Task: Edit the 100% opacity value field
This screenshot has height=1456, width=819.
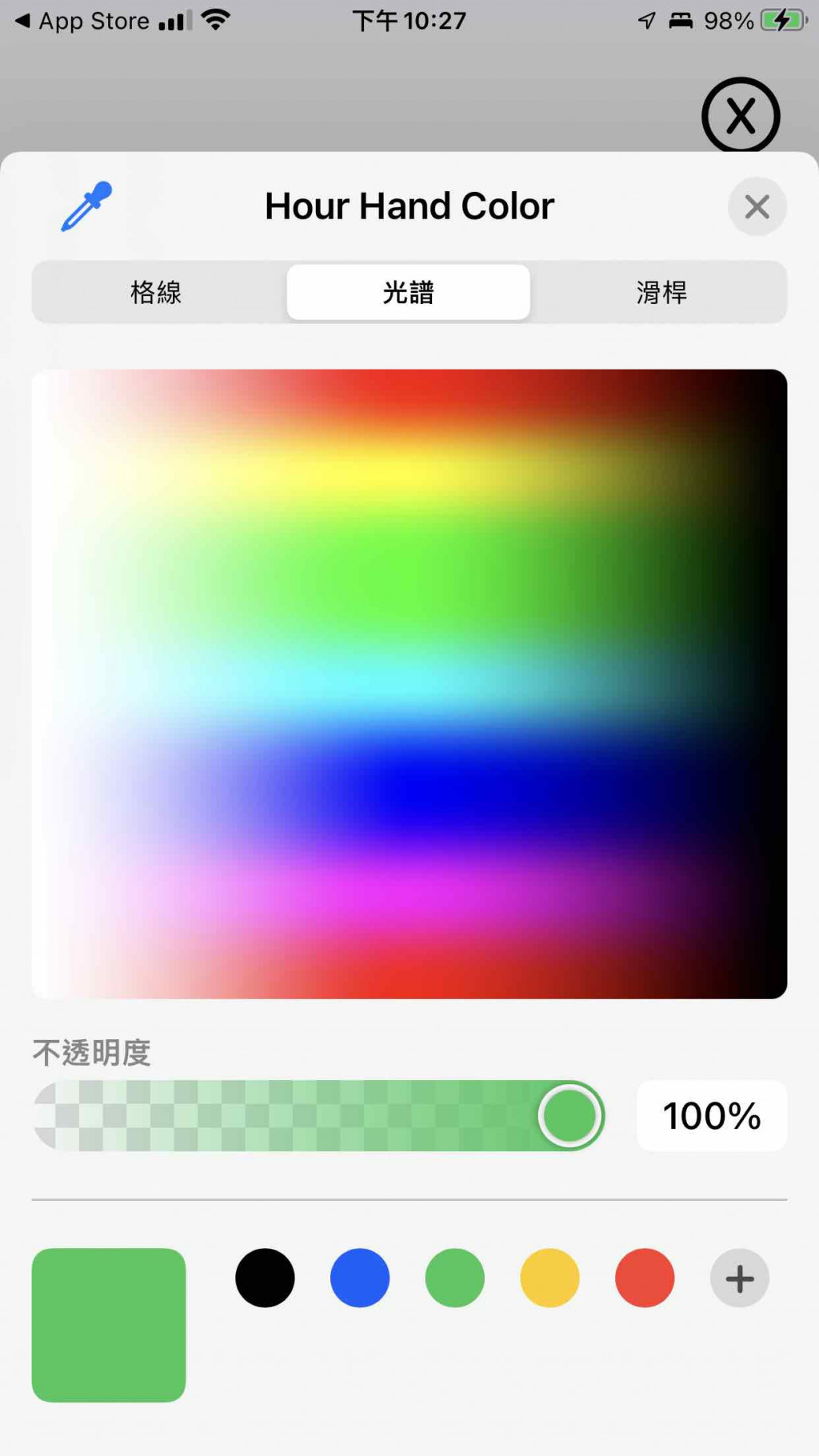Action: coord(711,1115)
